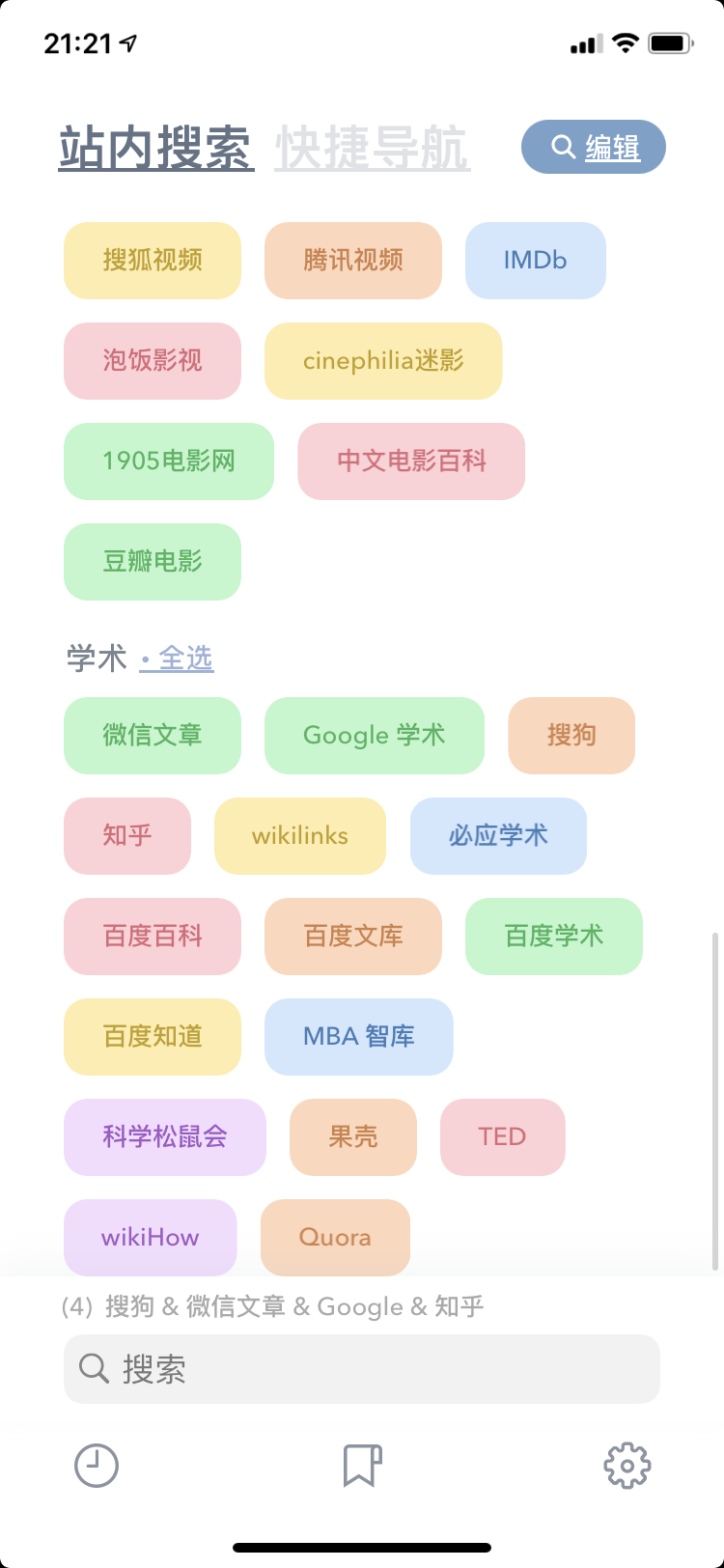Tap 全选 link next to 学术
The width and height of the screenshot is (724, 1568).
point(177,658)
